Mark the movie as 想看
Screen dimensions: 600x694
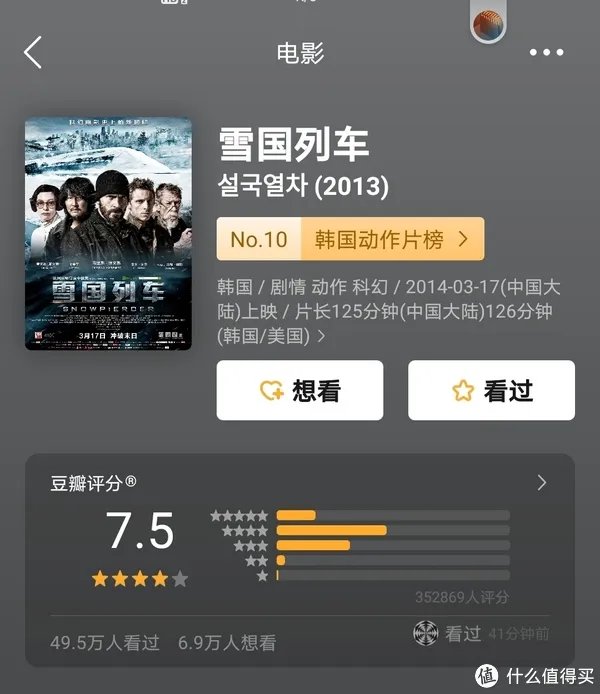pyautogui.click(x=300, y=391)
